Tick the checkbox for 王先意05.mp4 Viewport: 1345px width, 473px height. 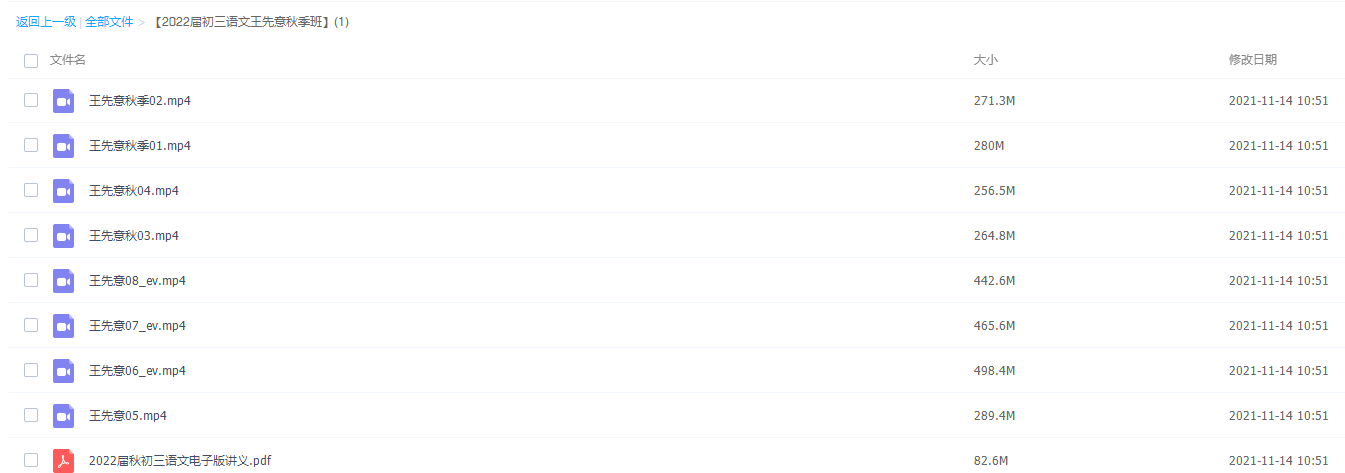tap(31, 415)
